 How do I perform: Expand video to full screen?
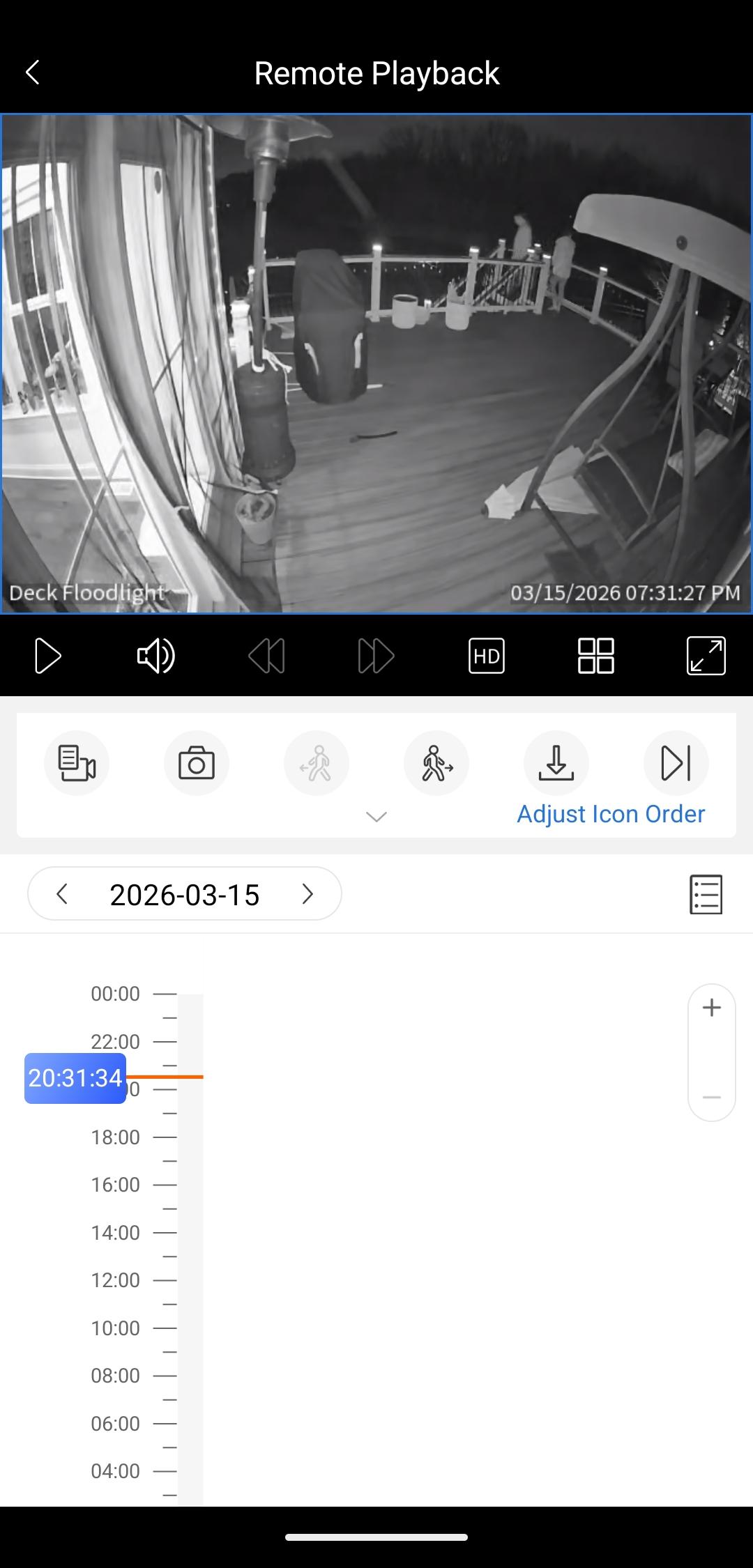point(706,656)
